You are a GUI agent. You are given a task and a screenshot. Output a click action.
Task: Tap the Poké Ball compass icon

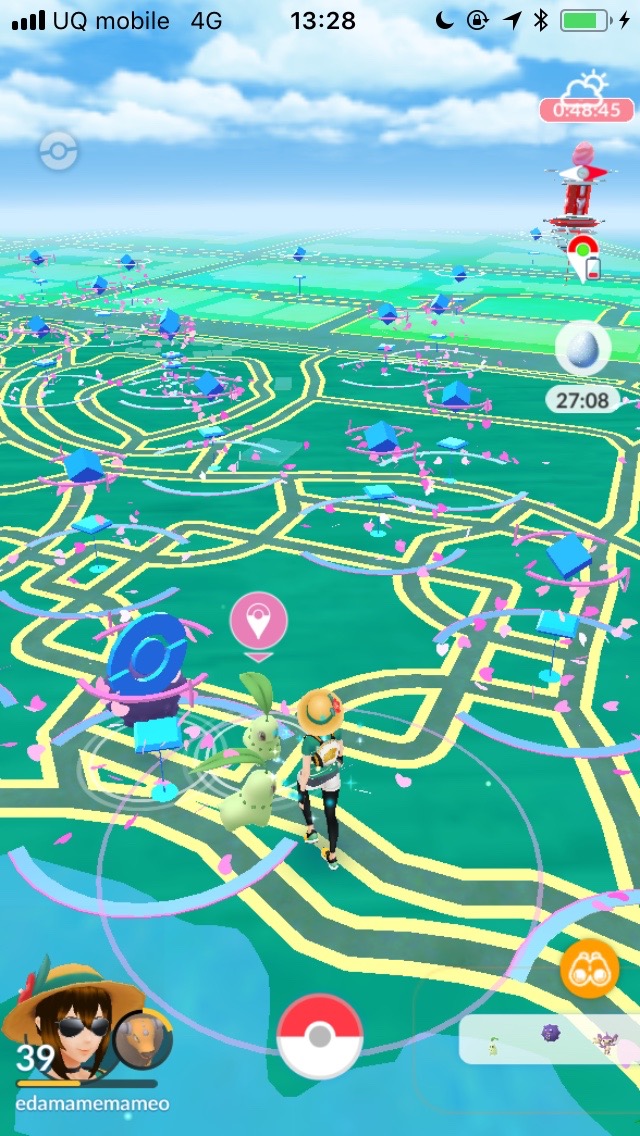point(58,152)
